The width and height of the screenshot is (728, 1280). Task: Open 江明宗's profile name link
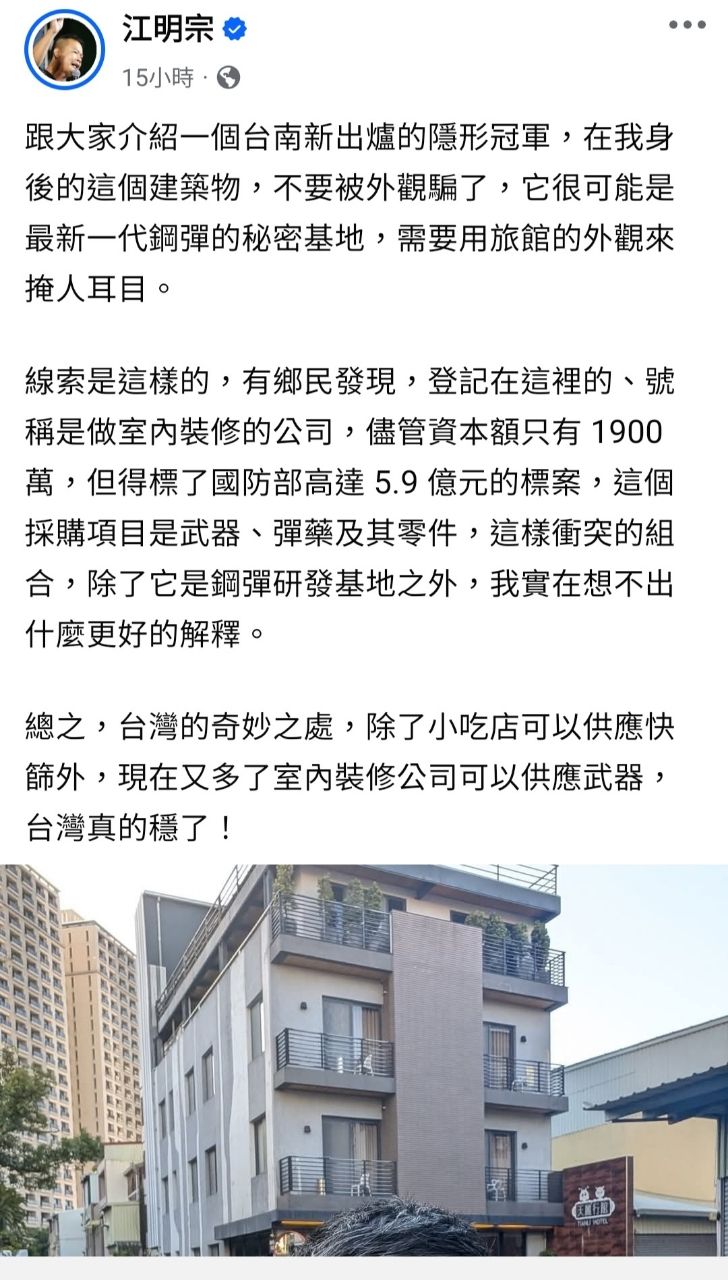168,30
